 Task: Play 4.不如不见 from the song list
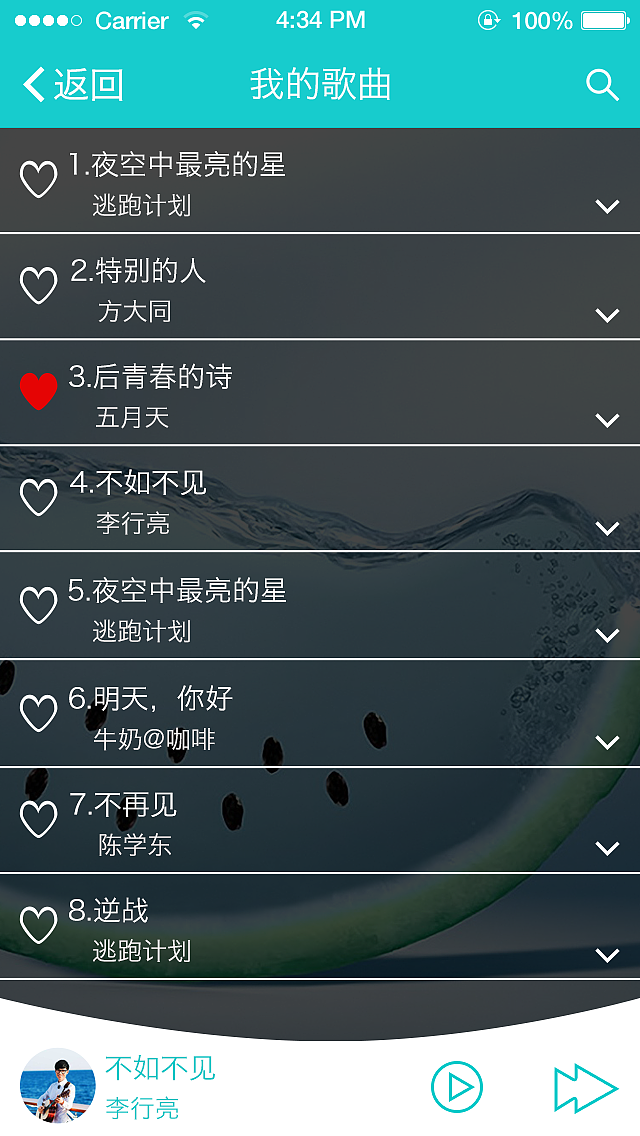(140, 483)
